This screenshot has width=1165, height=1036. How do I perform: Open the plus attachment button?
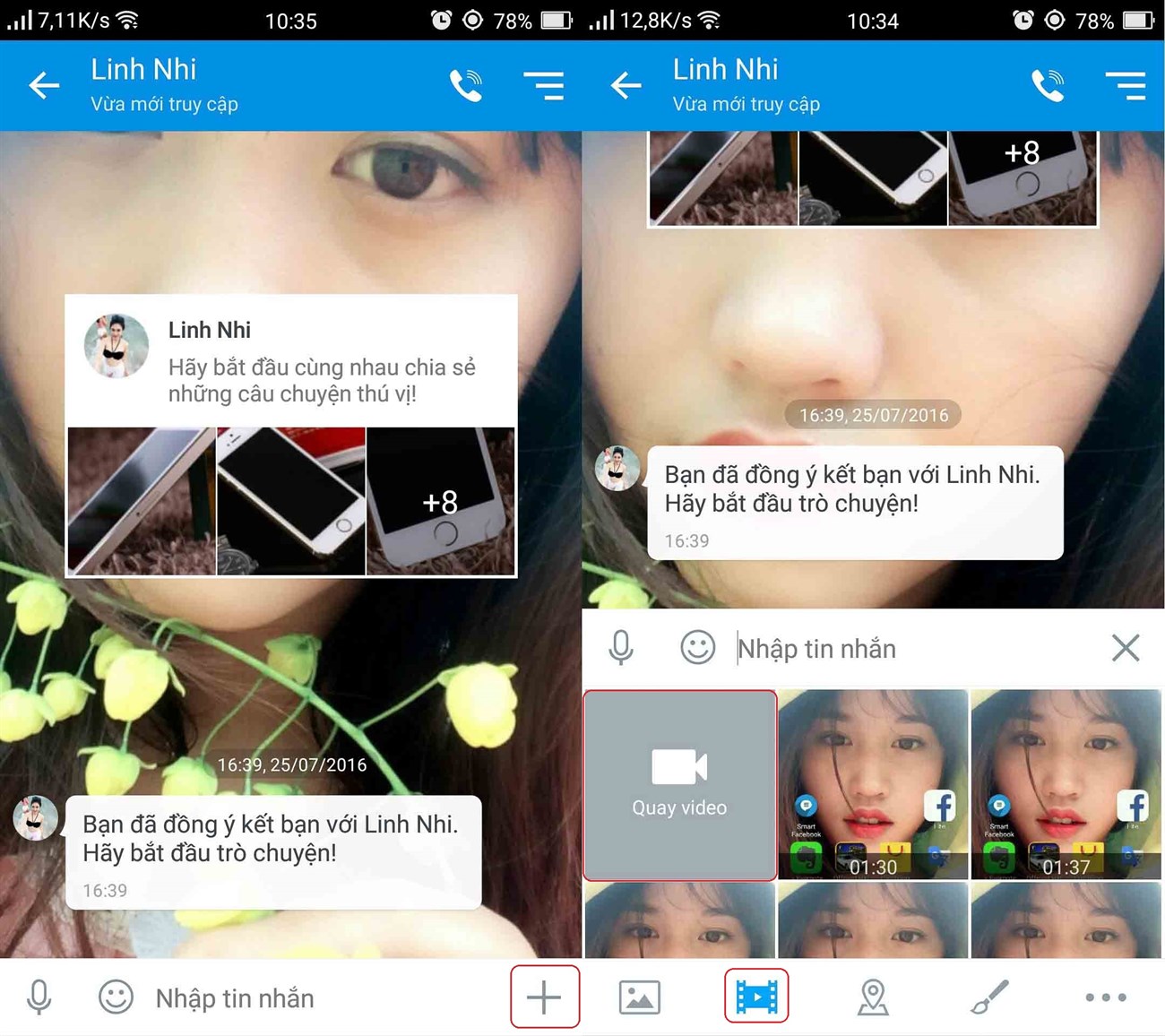pos(544,997)
